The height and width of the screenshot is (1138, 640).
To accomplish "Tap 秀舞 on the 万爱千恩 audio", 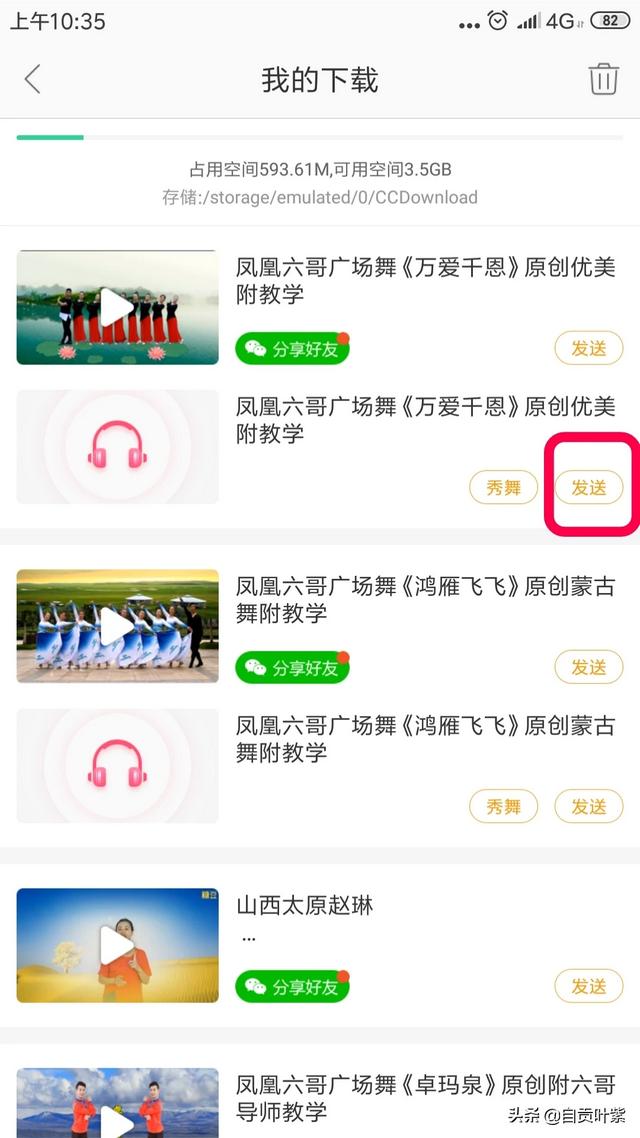I will tap(503, 488).
